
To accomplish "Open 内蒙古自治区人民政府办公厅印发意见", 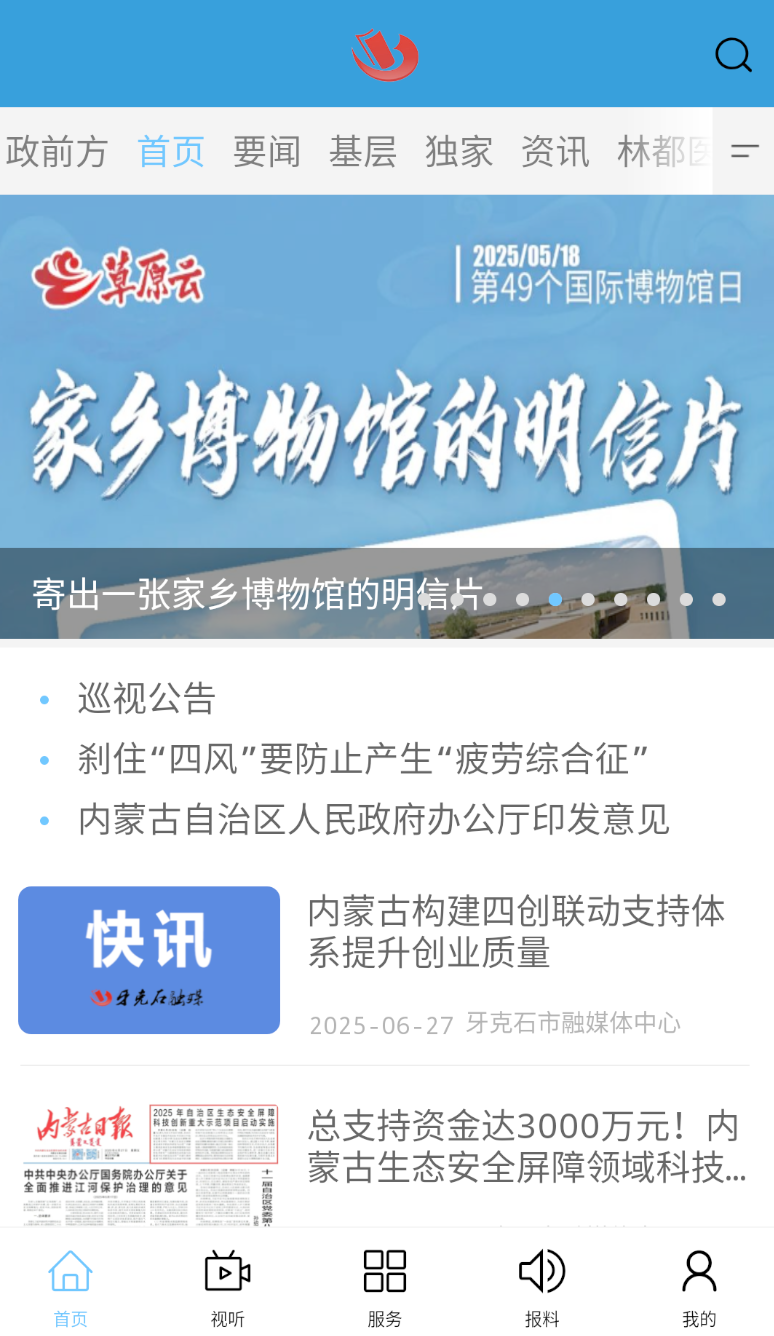I will tap(374, 819).
